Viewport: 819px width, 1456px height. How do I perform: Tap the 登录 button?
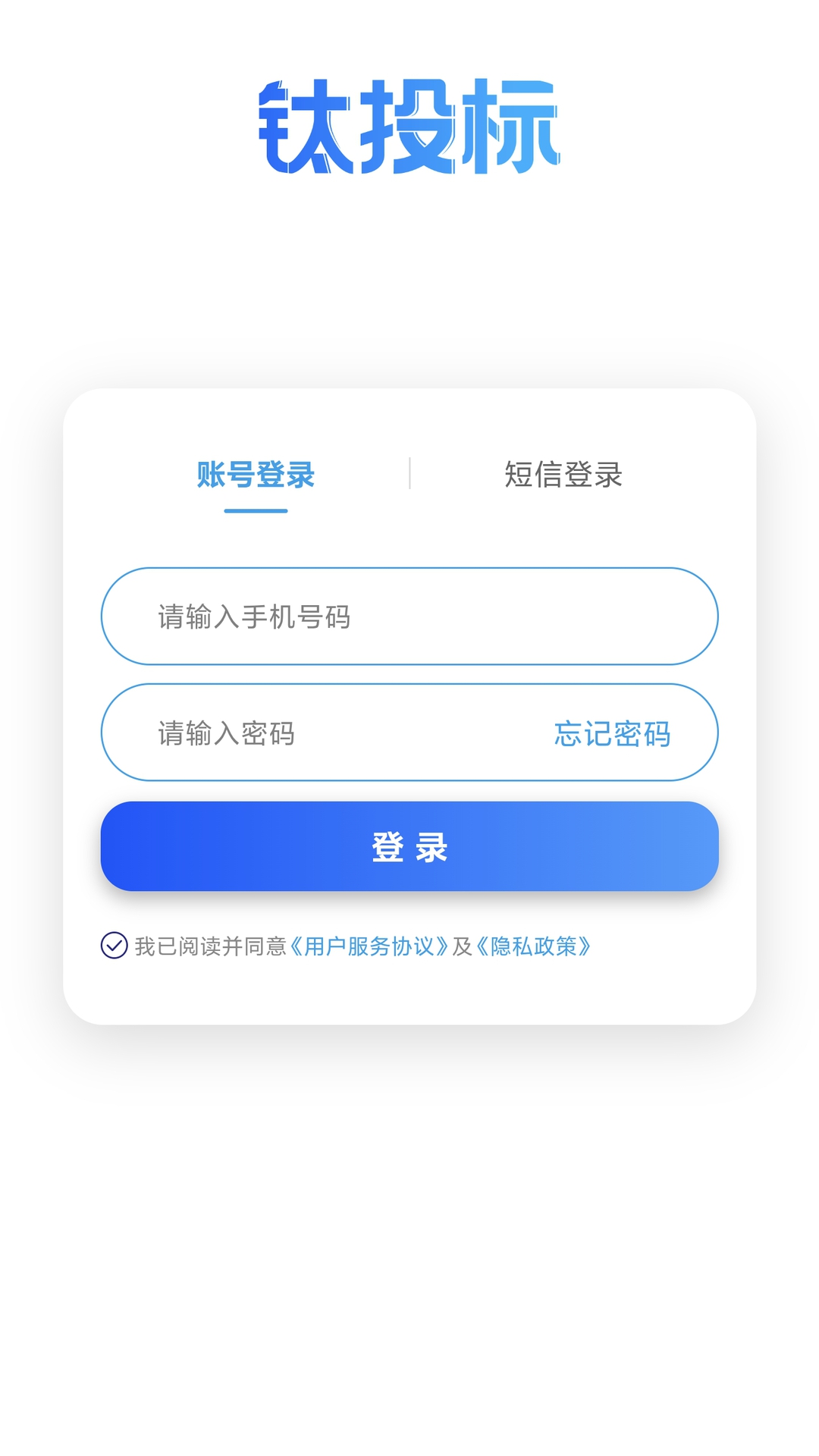(409, 846)
